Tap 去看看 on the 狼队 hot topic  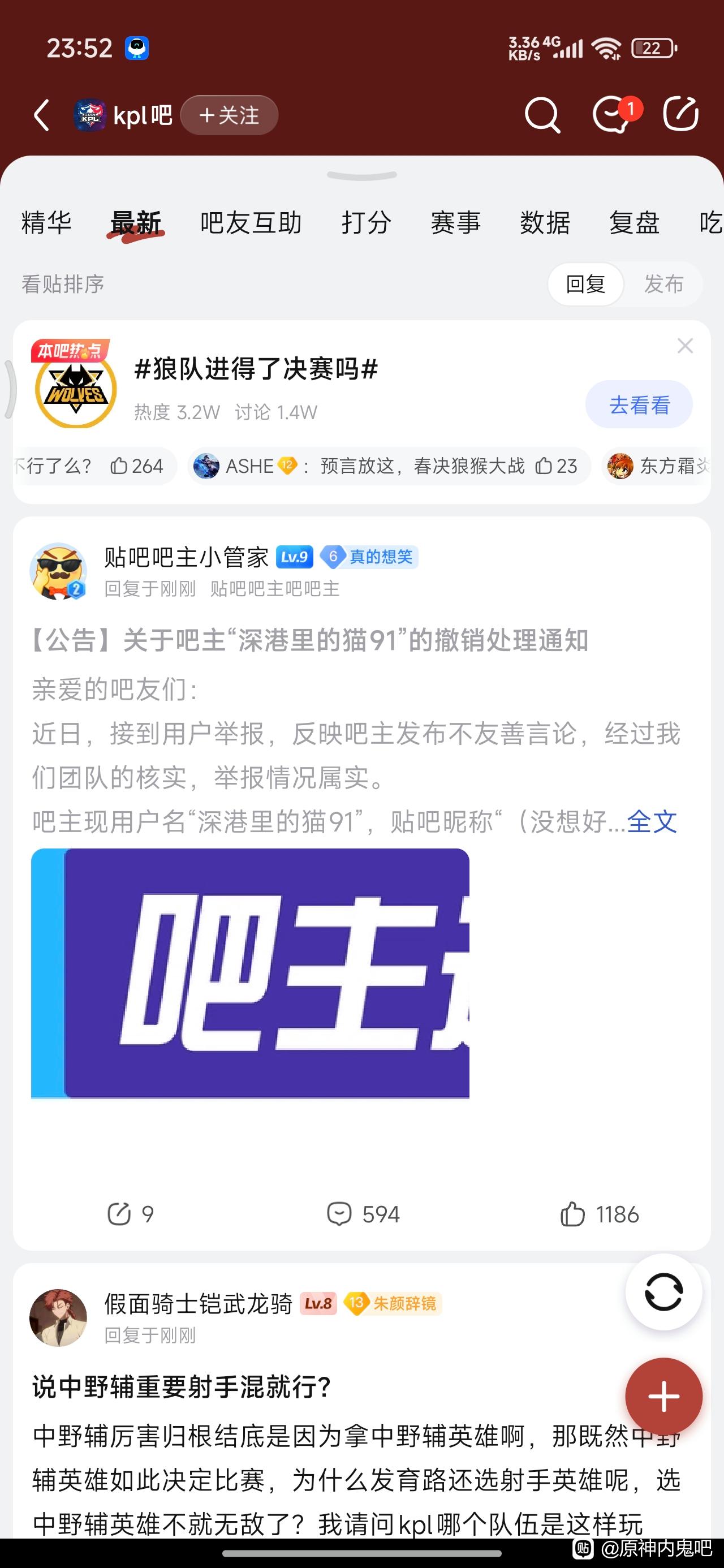(x=639, y=405)
